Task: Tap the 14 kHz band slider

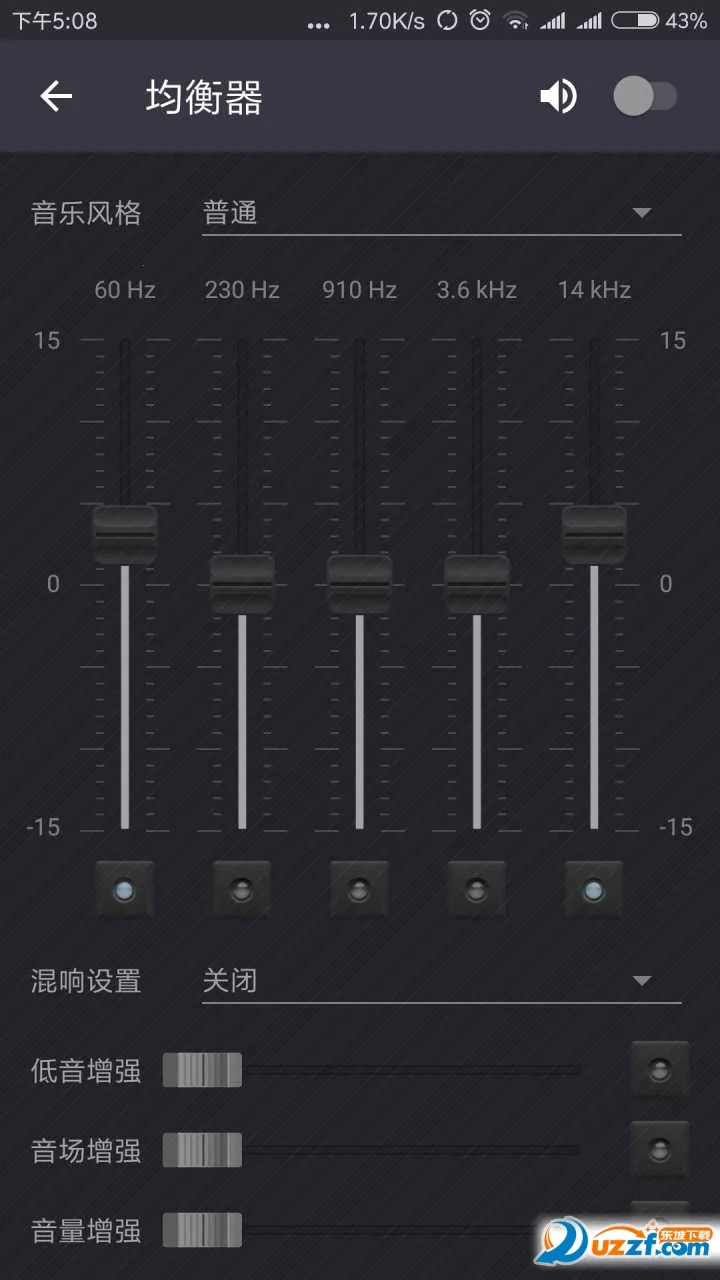Action: click(x=594, y=535)
